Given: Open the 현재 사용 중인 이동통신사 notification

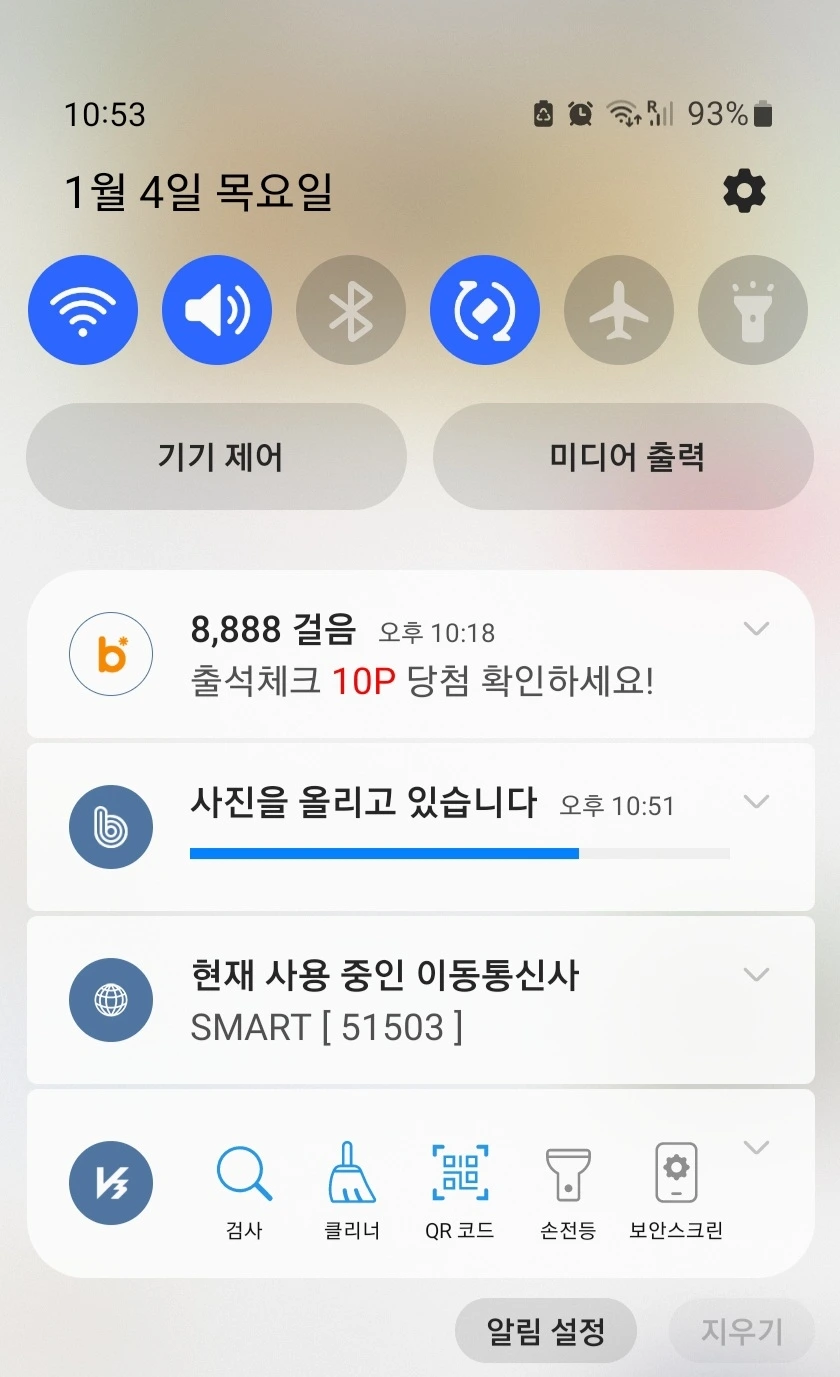Looking at the screenshot, I should 421,1000.
